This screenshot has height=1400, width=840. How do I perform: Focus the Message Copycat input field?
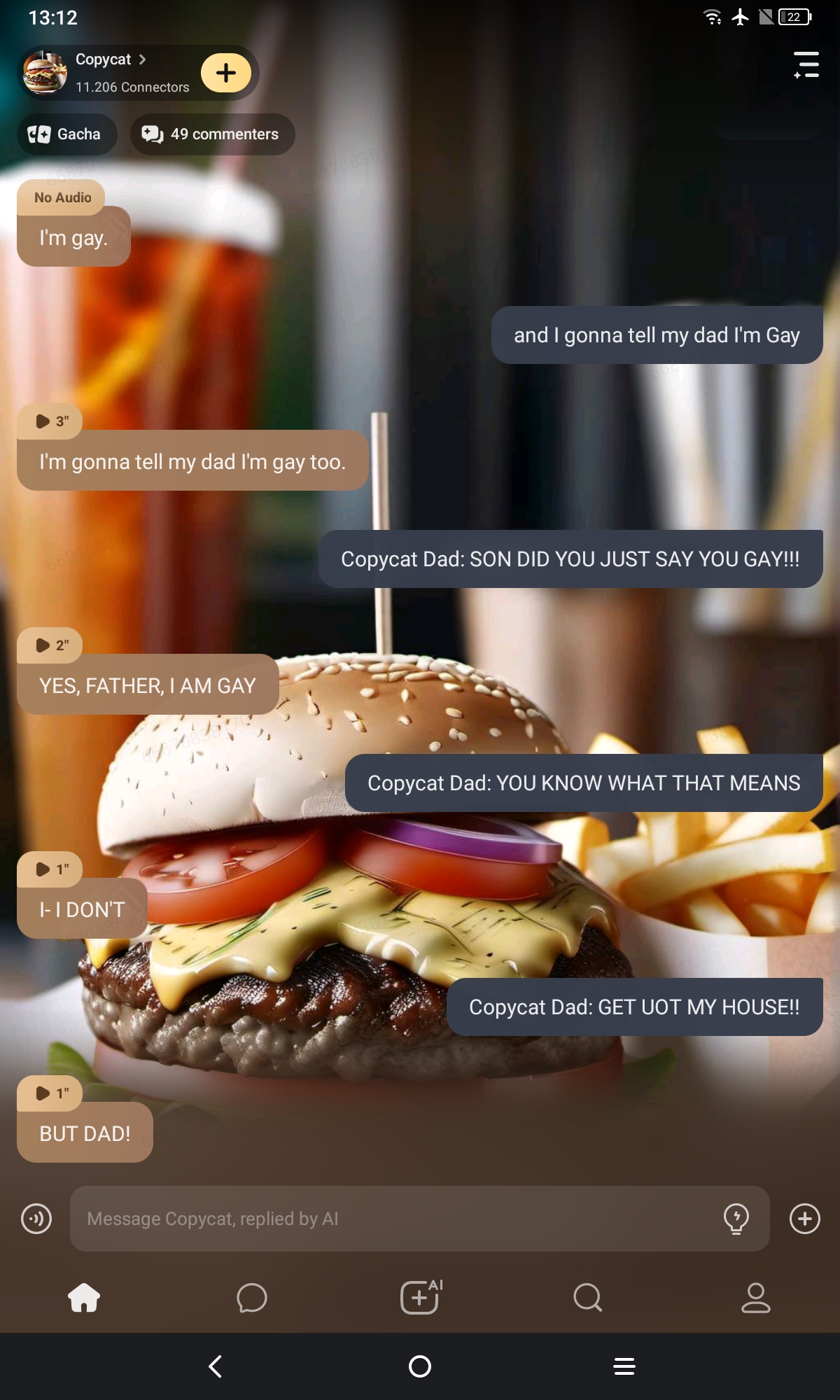coord(392,1219)
